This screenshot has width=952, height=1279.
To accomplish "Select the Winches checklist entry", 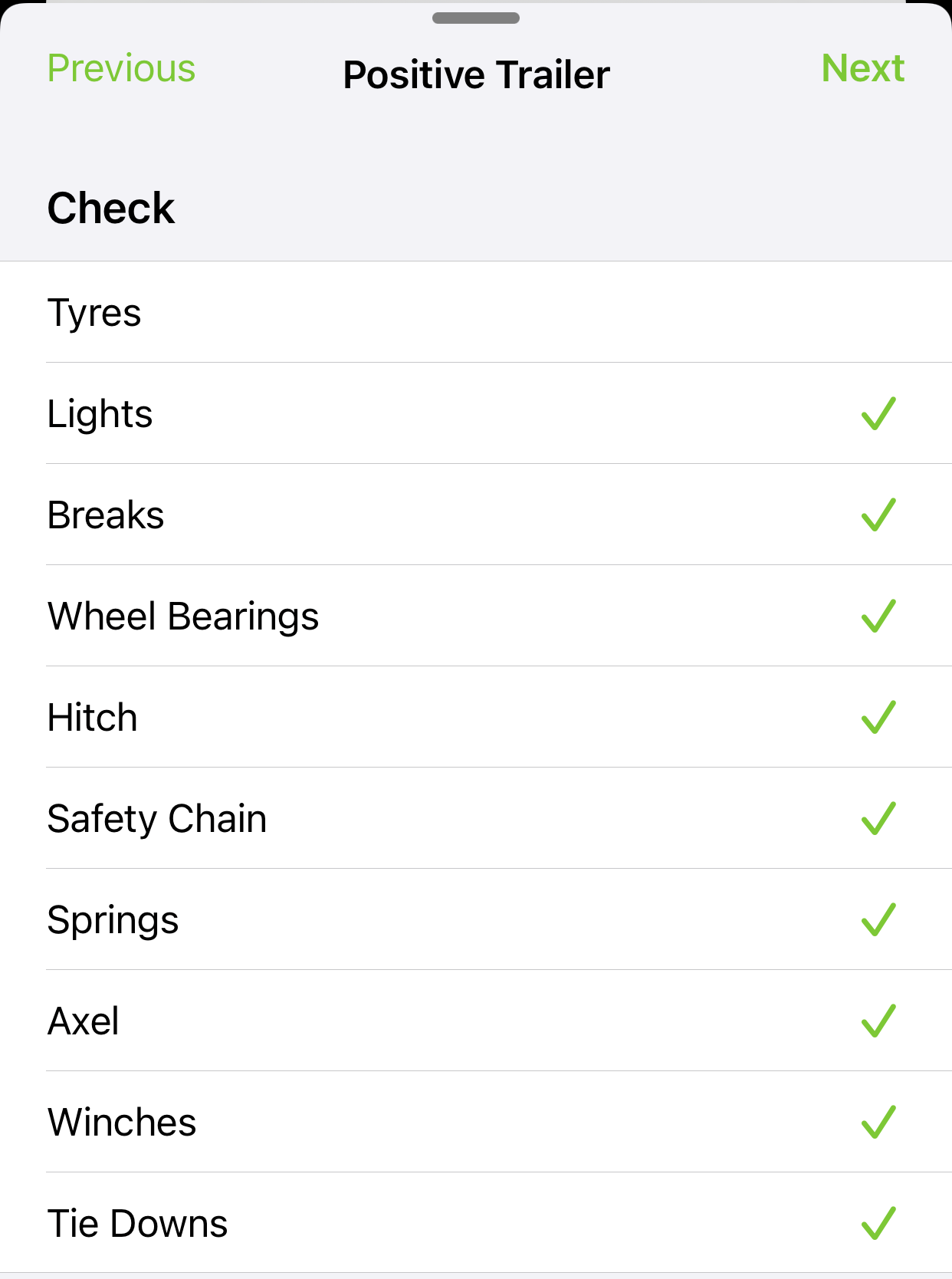I will click(307, 1122).
